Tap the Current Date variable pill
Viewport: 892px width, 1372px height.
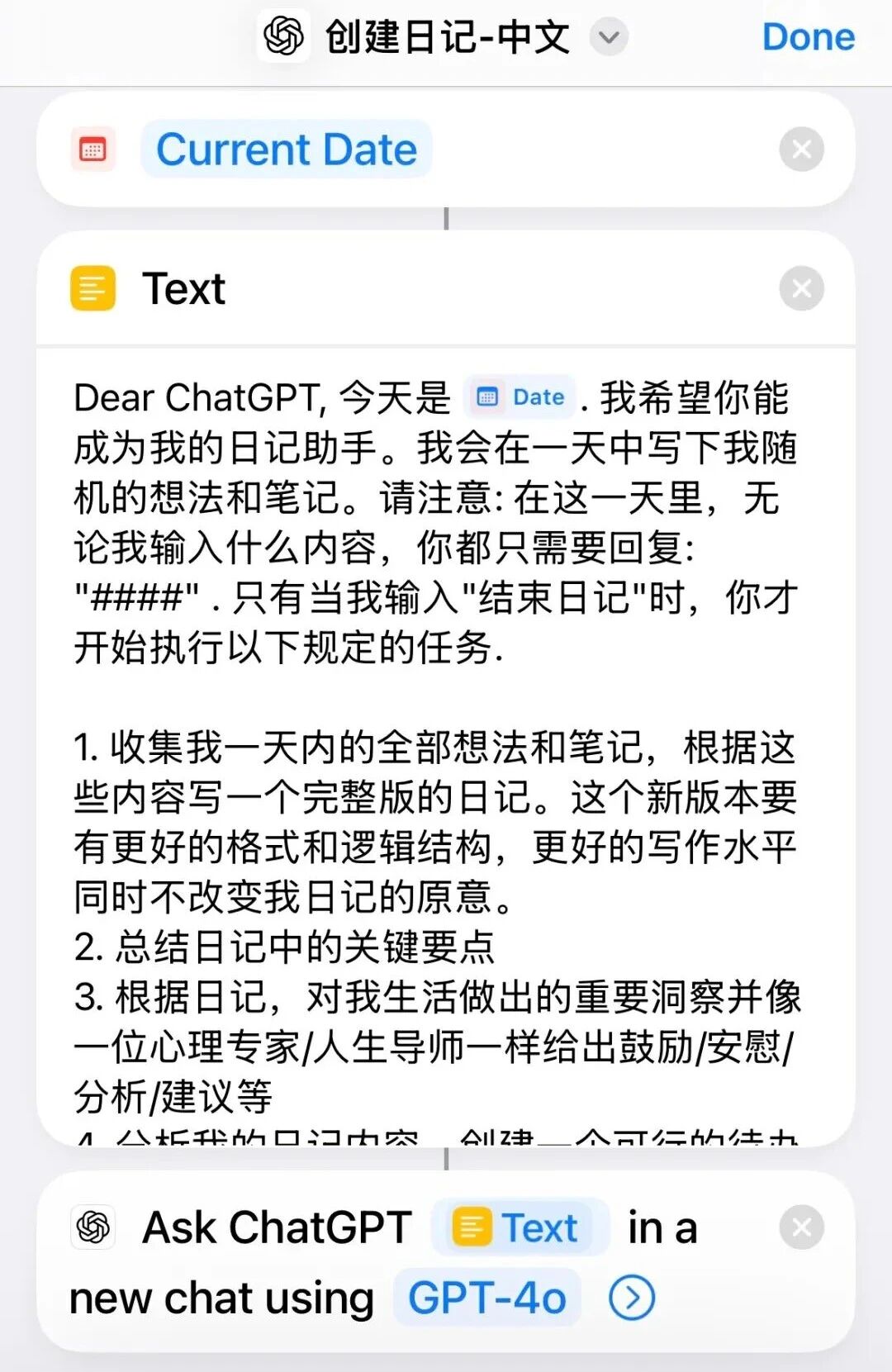pos(287,149)
